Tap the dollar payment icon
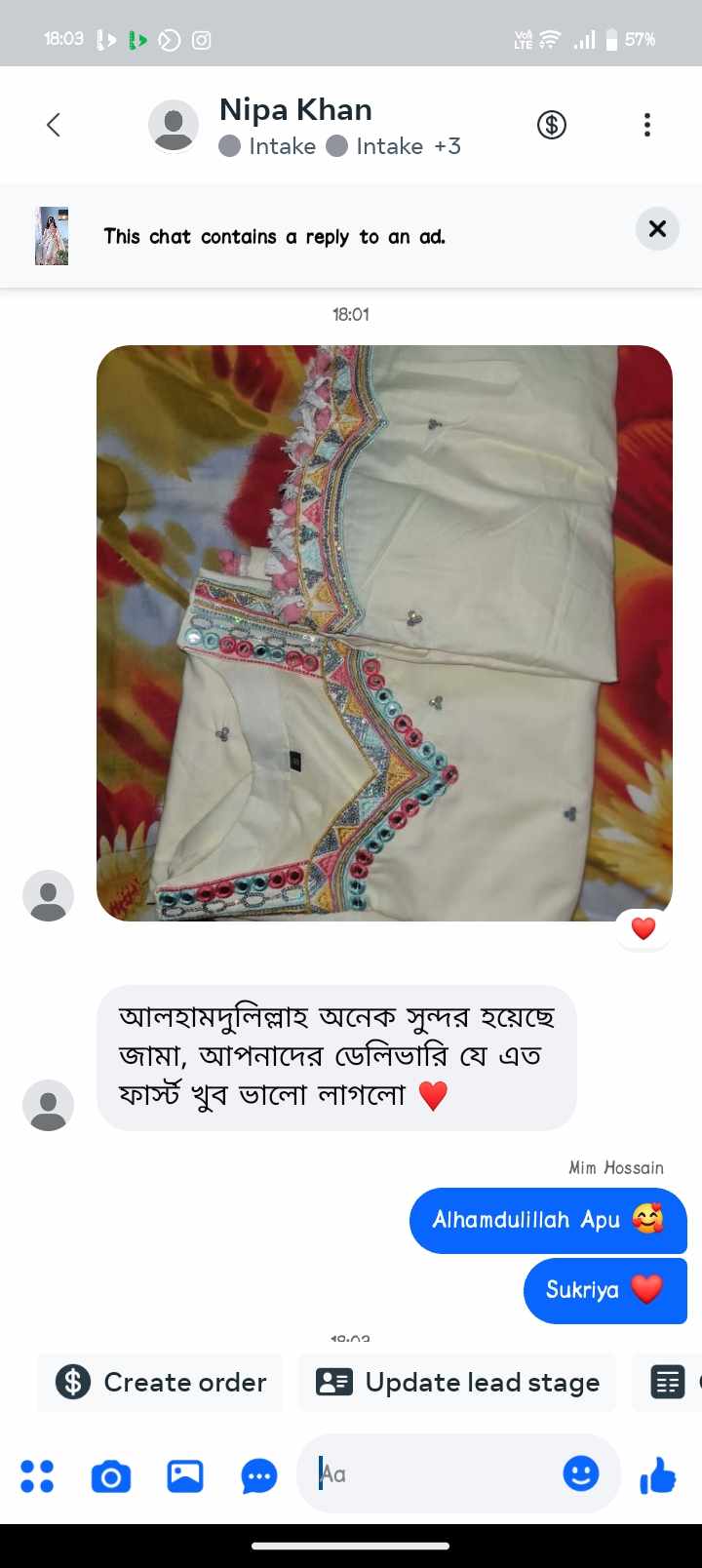702x1568 pixels. [x=552, y=125]
